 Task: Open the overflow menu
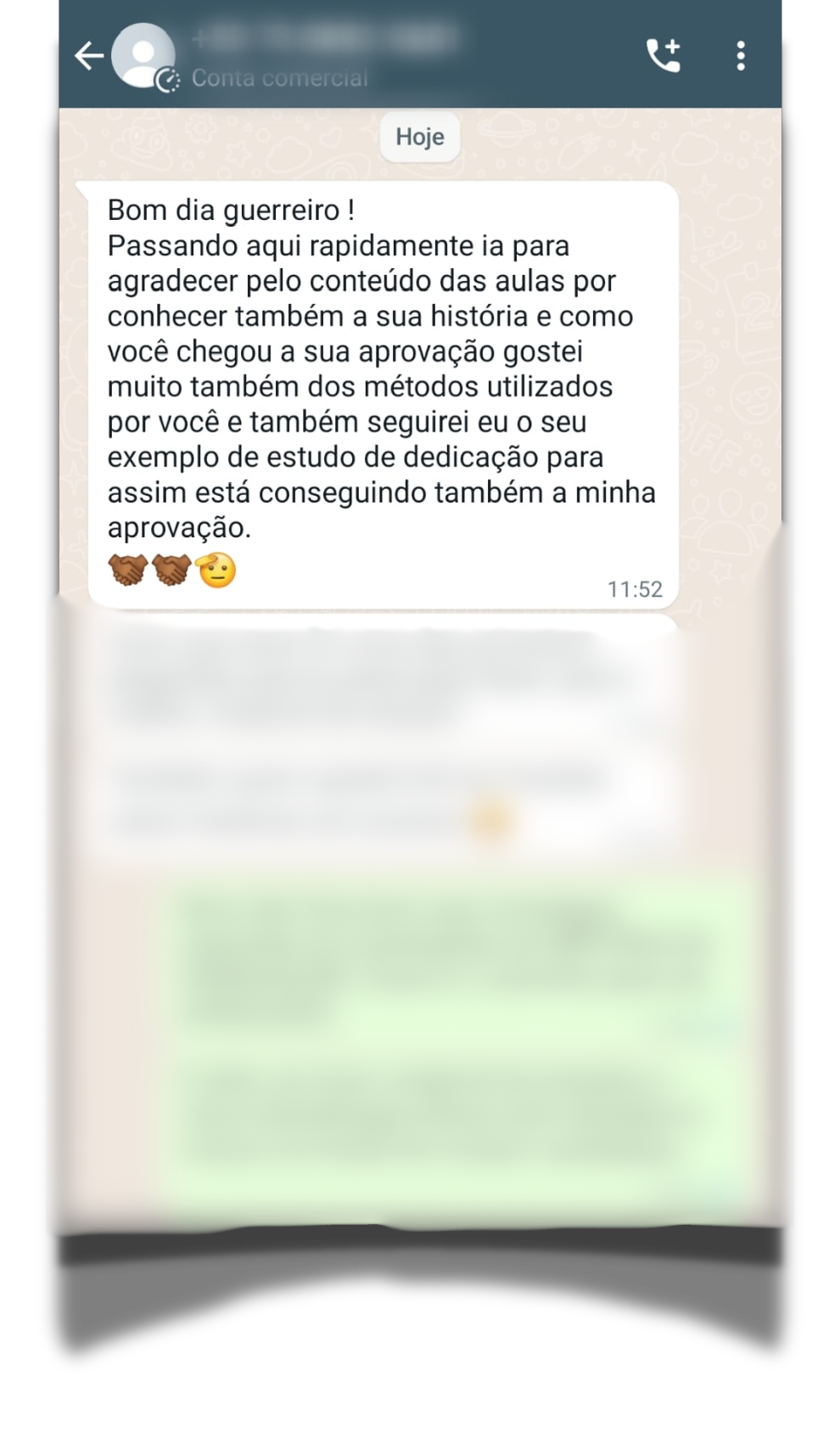[741, 56]
